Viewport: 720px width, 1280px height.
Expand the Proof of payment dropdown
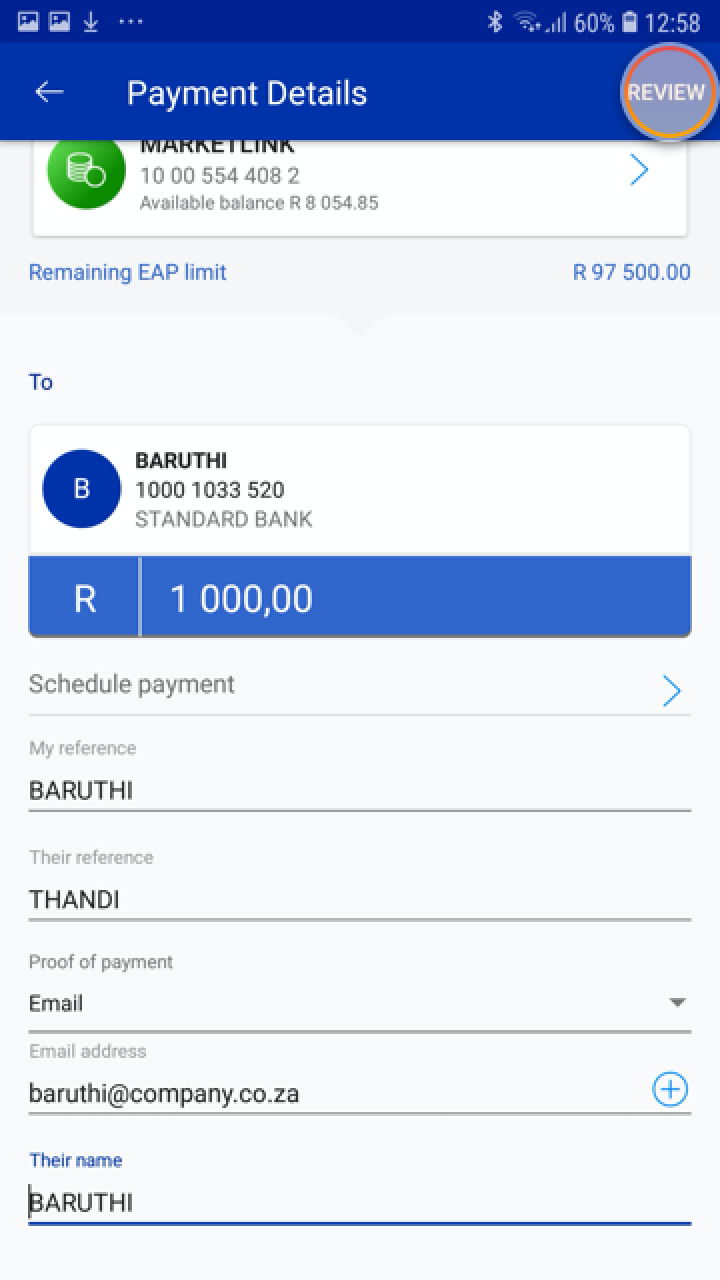[x=360, y=1003]
